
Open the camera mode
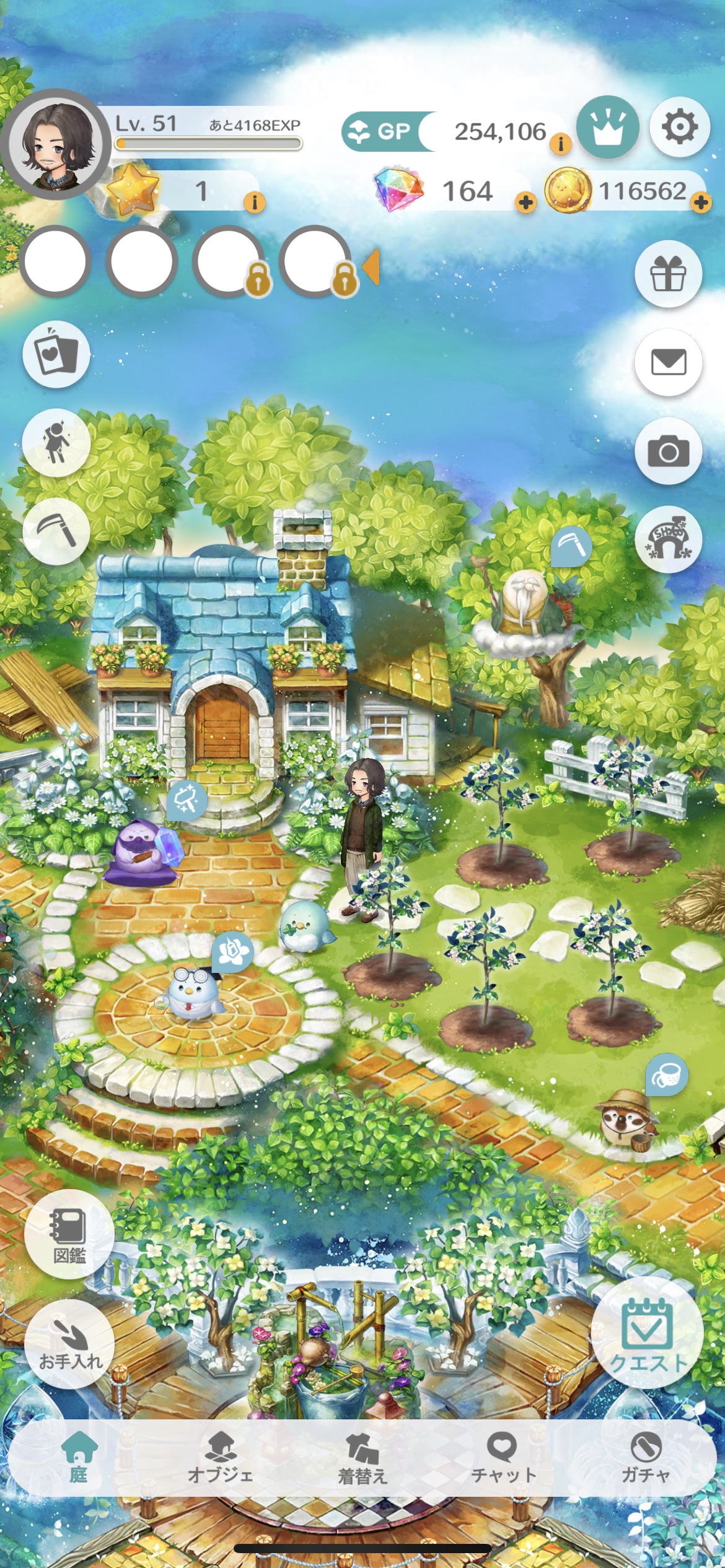(668, 451)
